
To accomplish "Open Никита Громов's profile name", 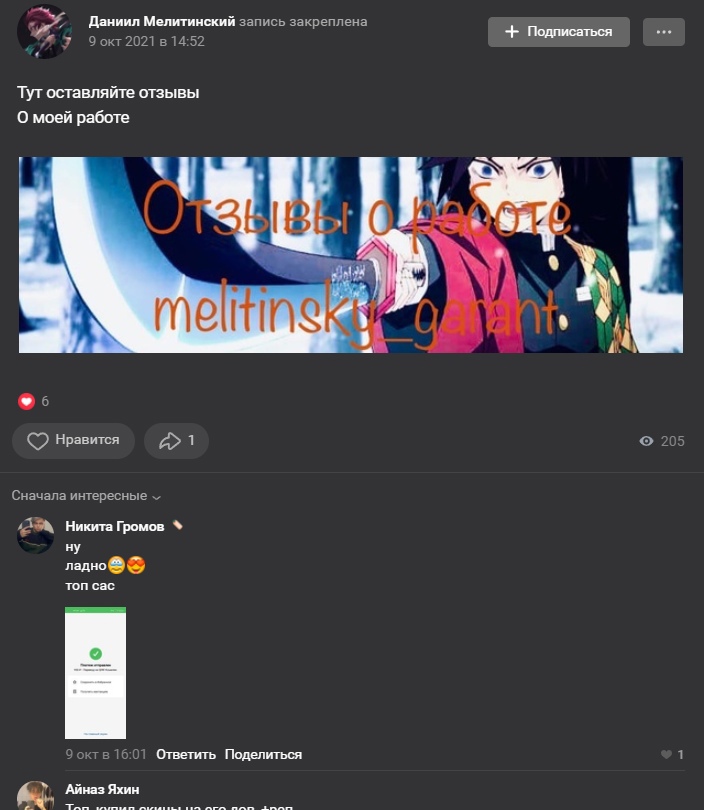I will coord(115,526).
